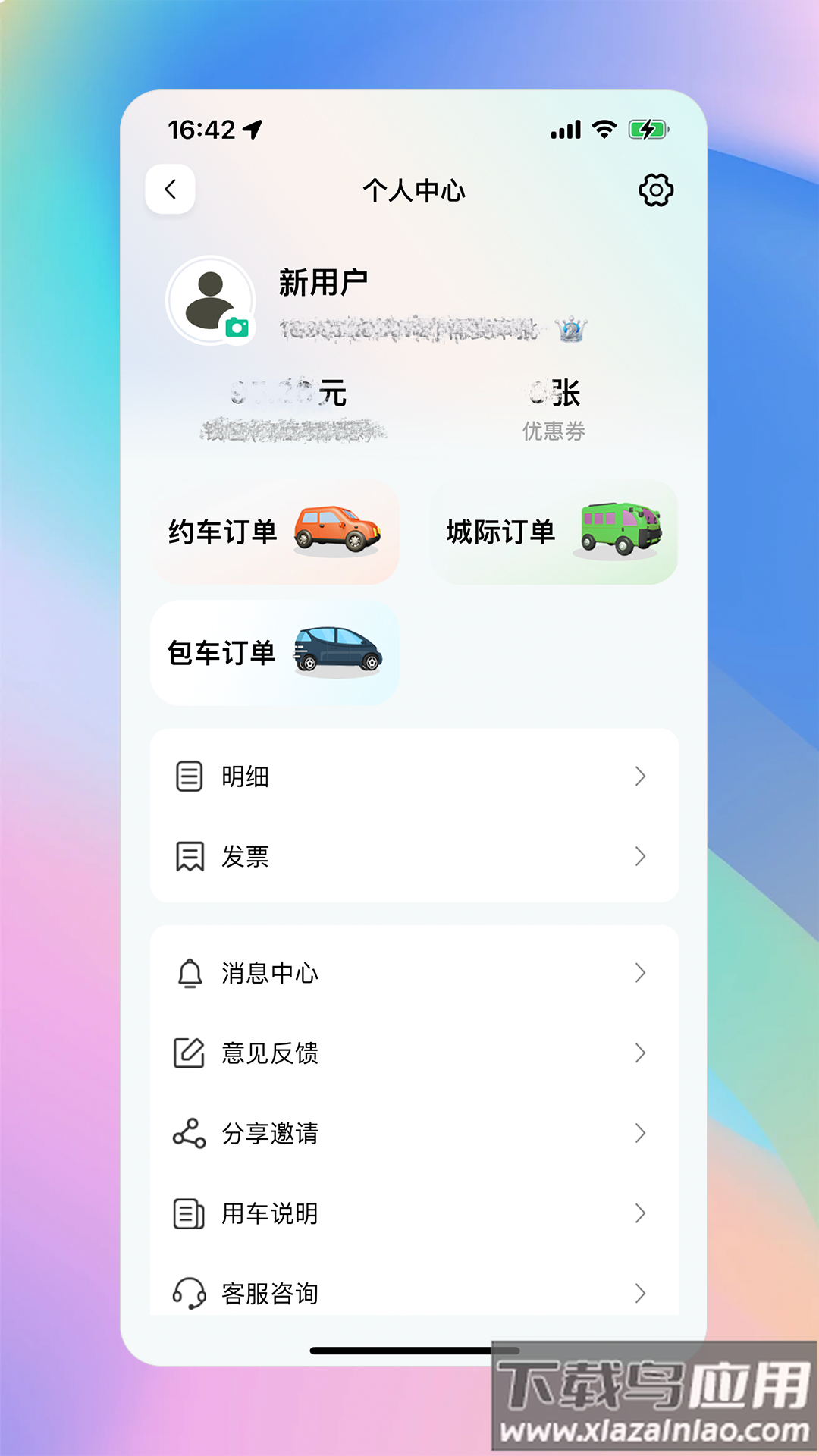The height and width of the screenshot is (1456, 819).
Task: Contact 客服咨询 customer service
Action: [414, 1293]
